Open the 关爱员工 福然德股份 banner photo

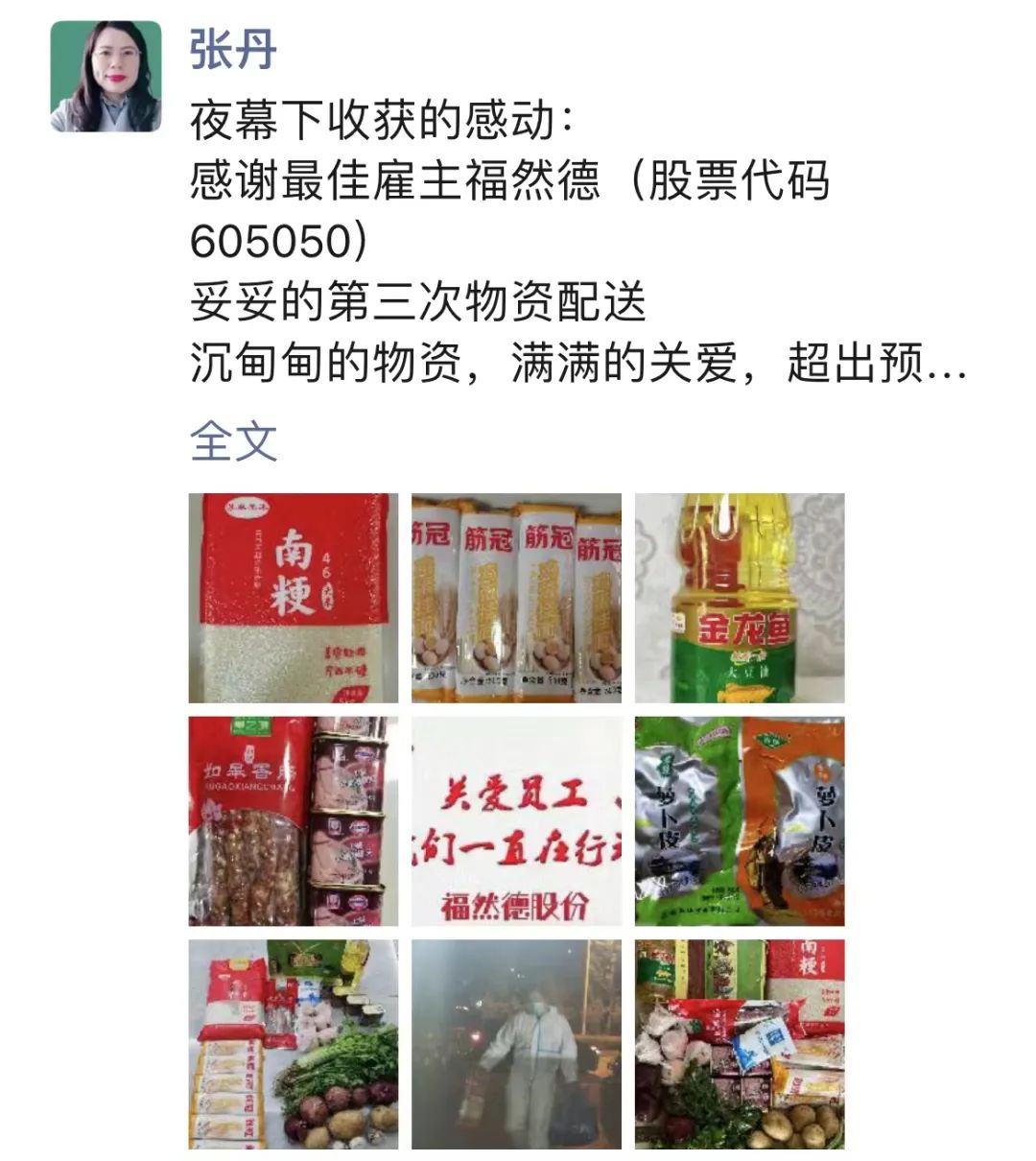tap(516, 821)
